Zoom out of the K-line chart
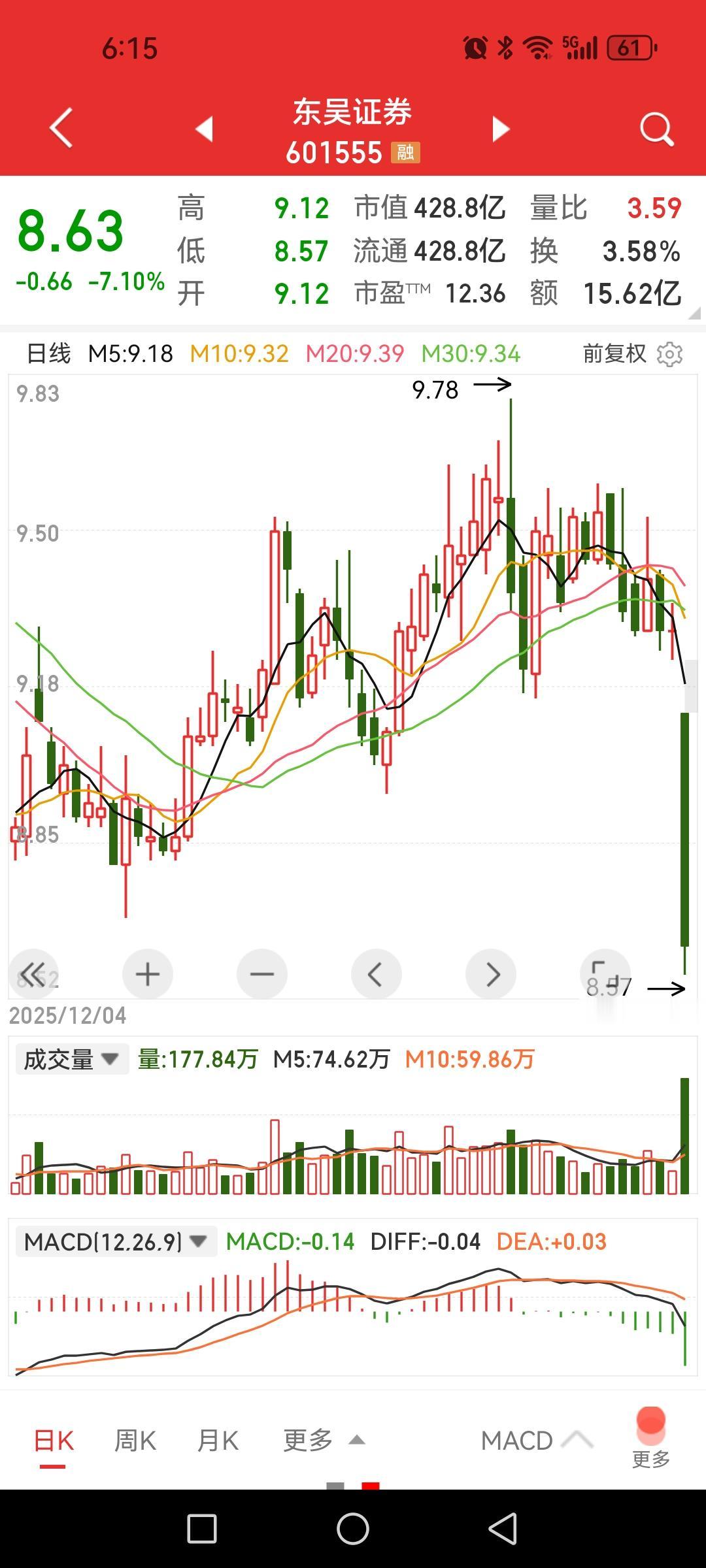706x1568 pixels. 261,973
